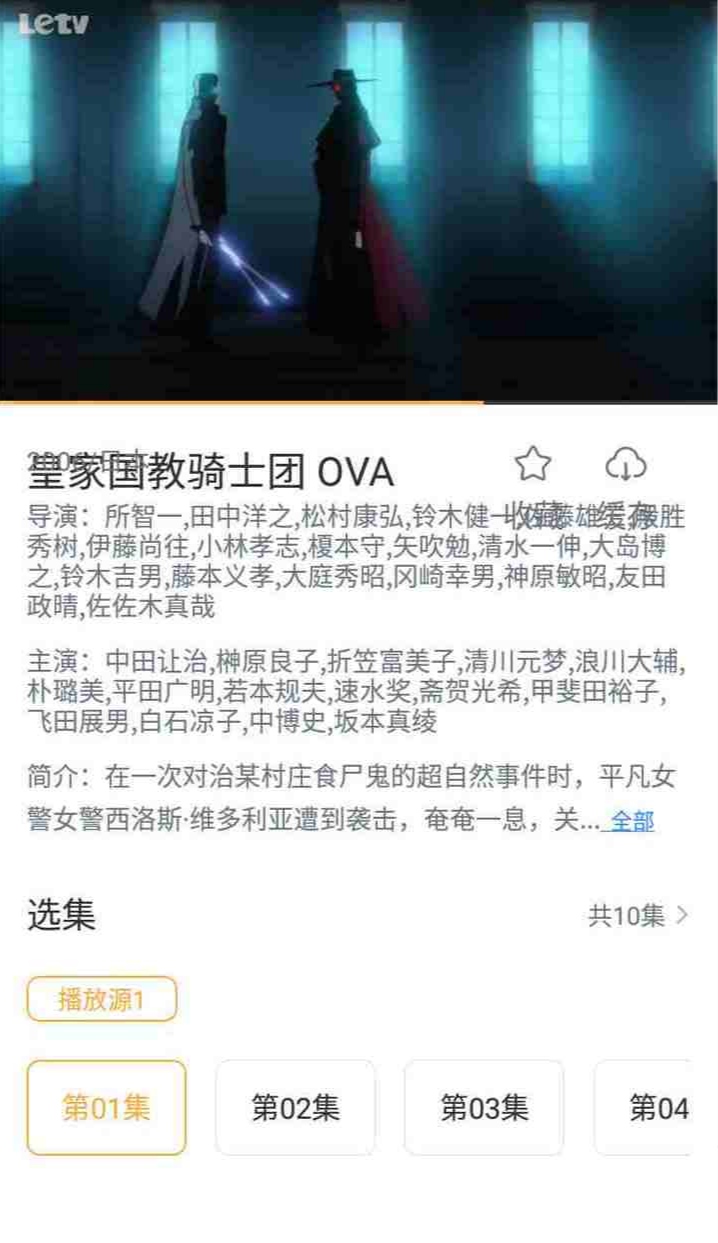Expand the full synopsis via 全部 link
The height and width of the screenshot is (1243, 718).
(631, 821)
